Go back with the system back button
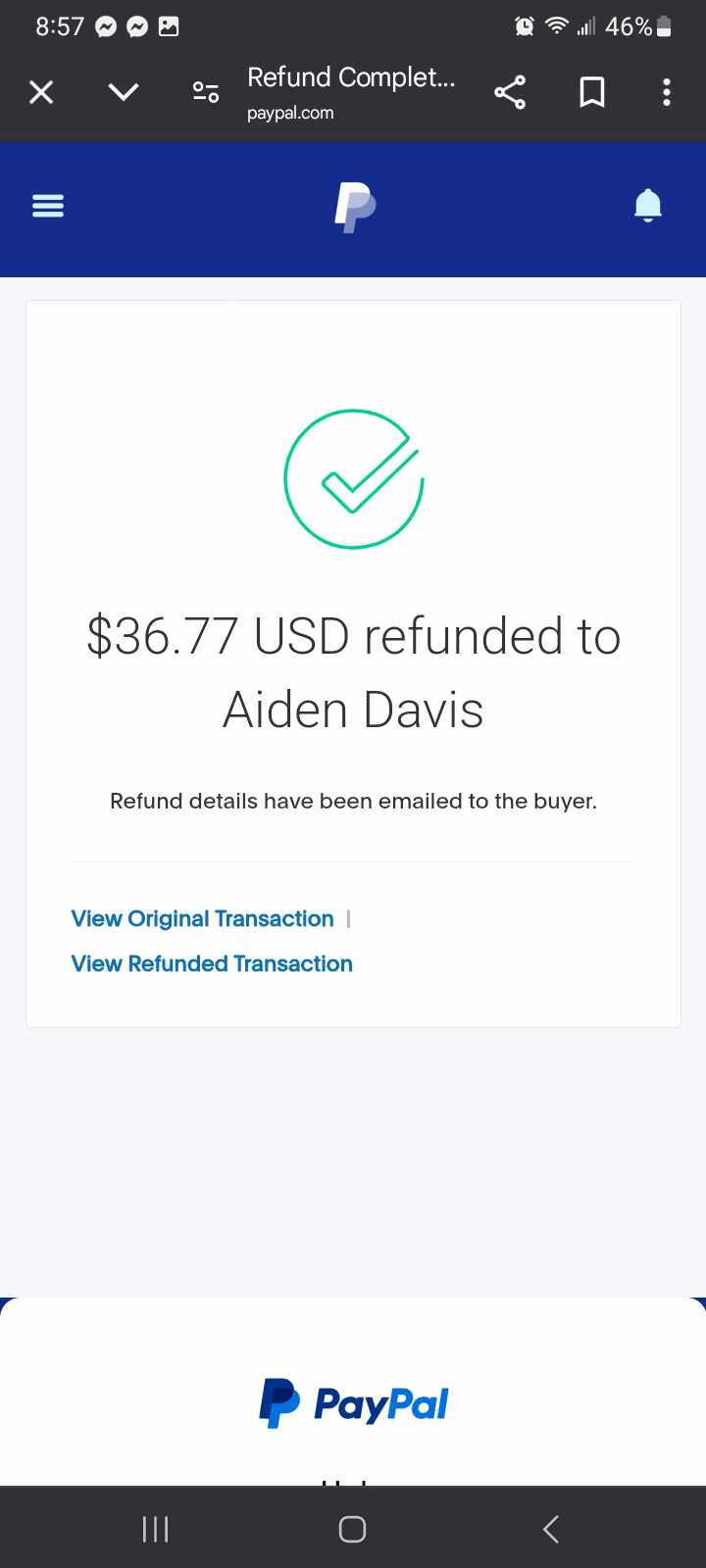The height and width of the screenshot is (1568, 706). coord(551,1529)
